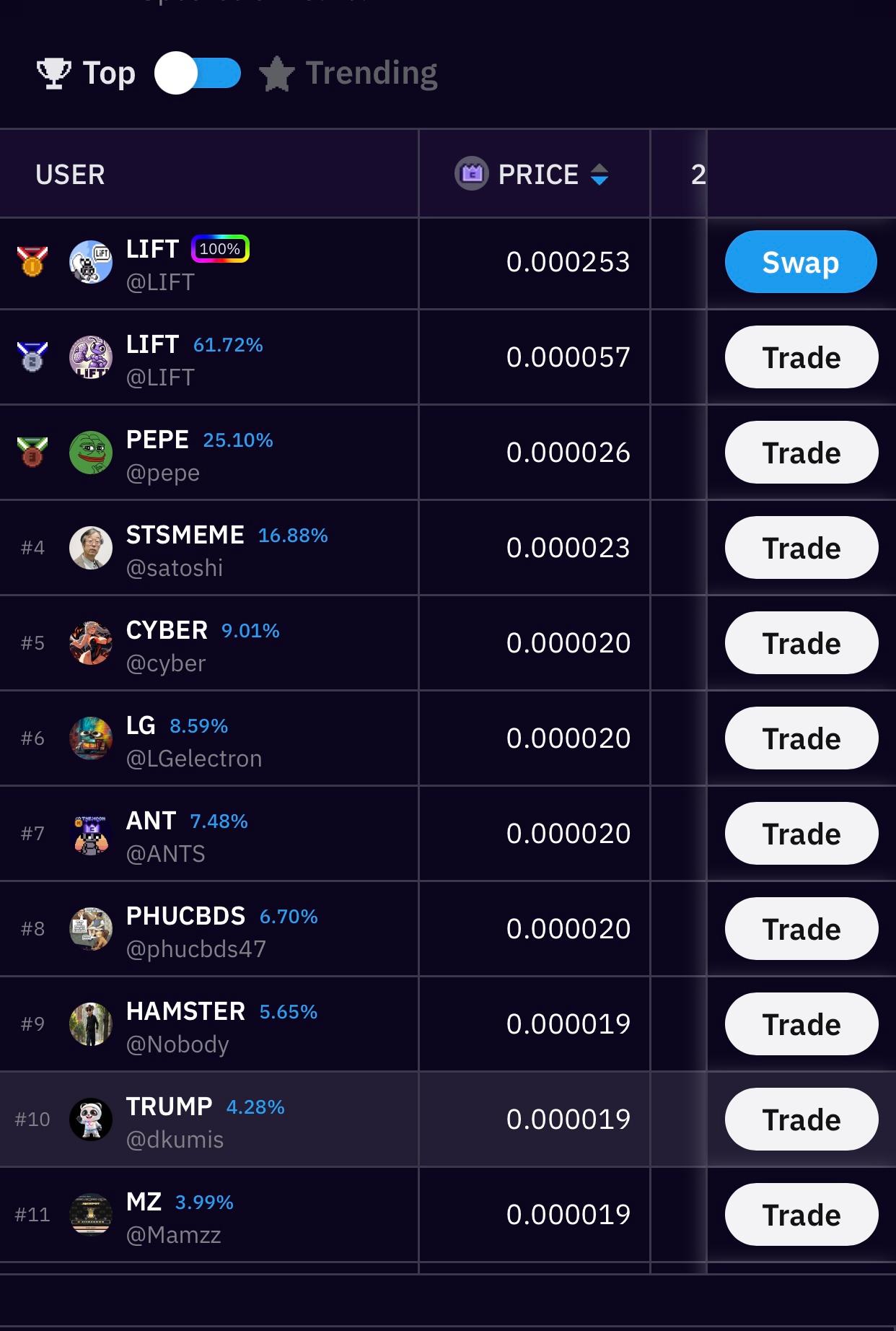Sort the list by PRICE
This screenshot has width=896, height=1331.
tap(599, 175)
